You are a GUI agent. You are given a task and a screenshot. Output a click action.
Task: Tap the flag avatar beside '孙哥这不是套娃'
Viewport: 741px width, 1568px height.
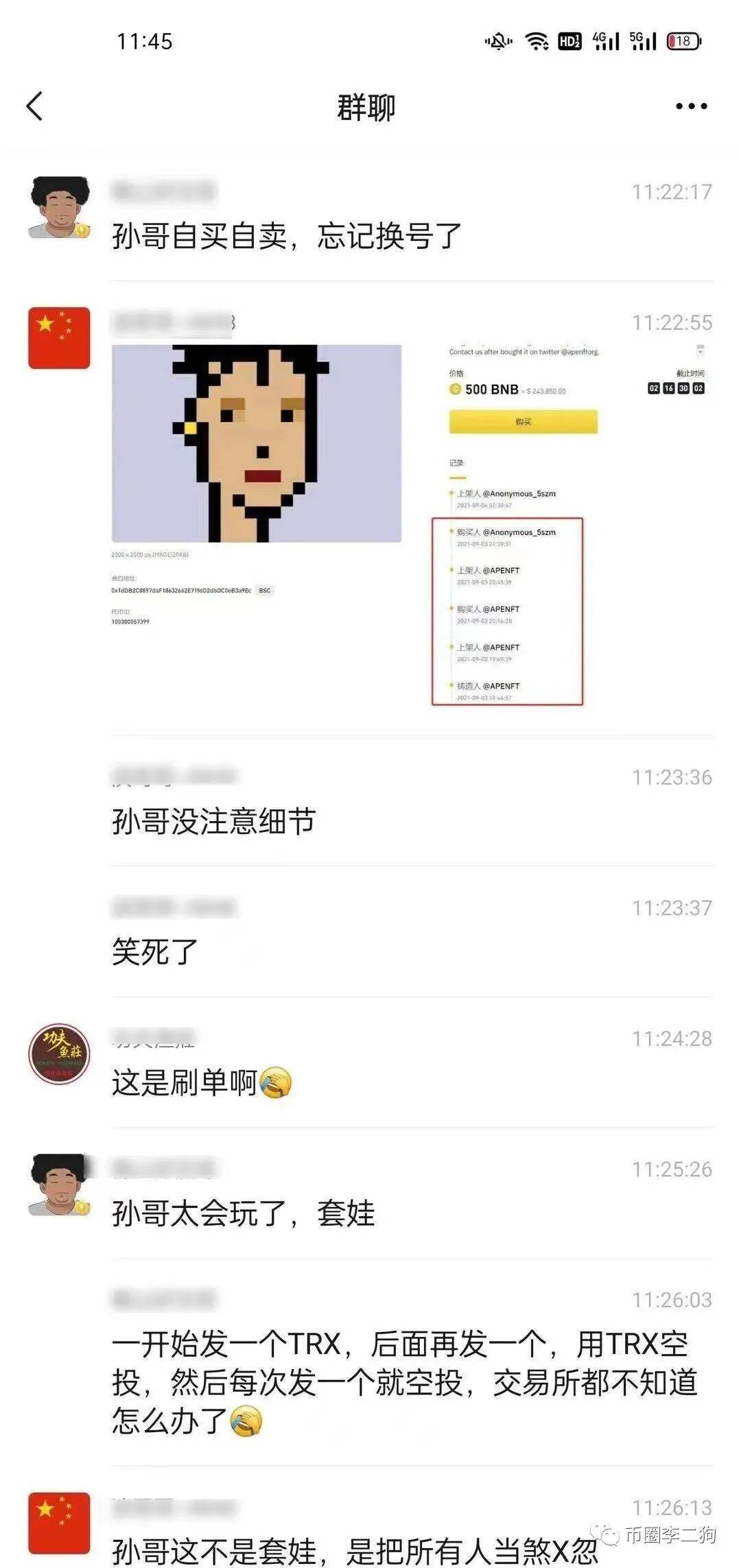[60, 1523]
